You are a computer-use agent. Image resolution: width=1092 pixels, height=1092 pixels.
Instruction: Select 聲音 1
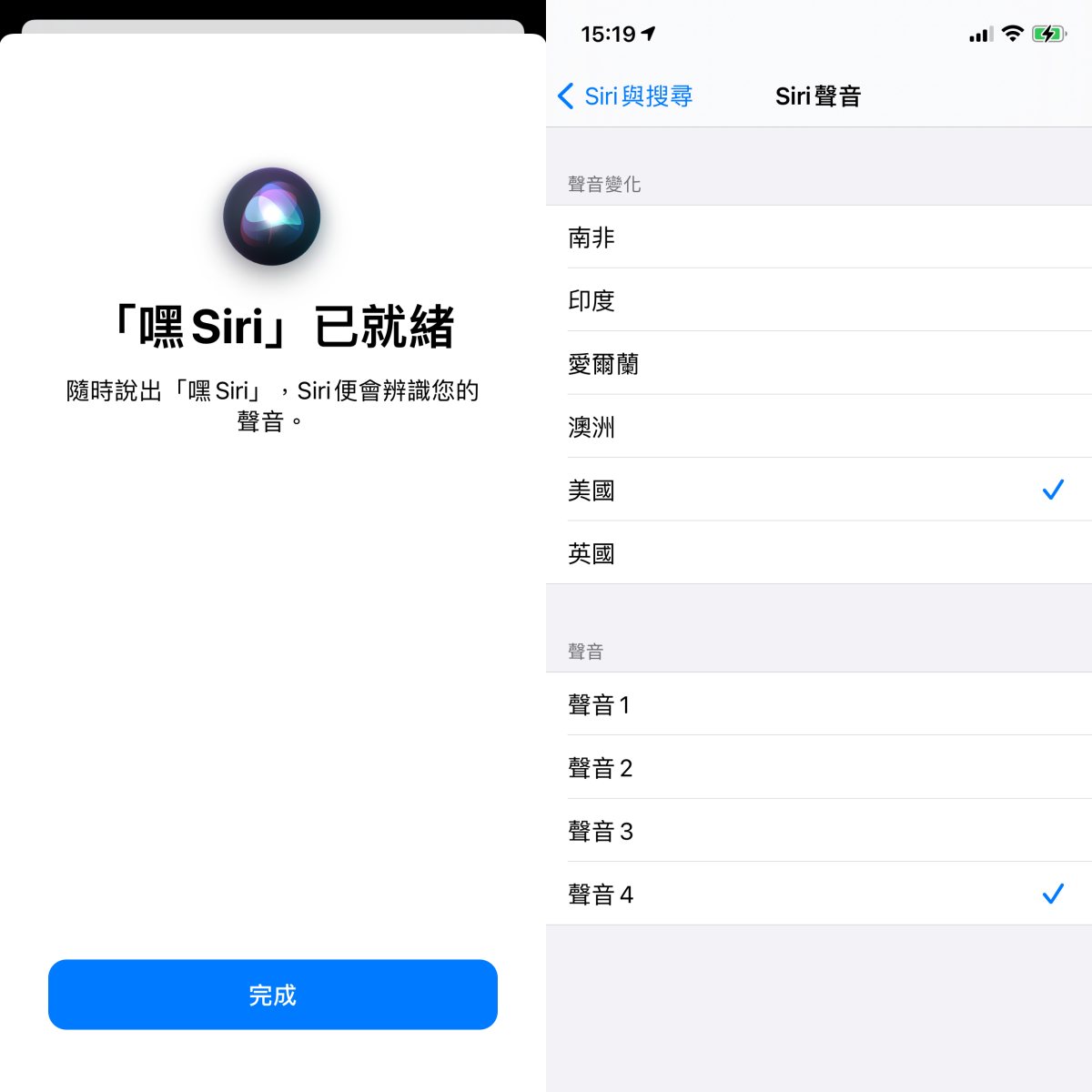coord(818,704)
